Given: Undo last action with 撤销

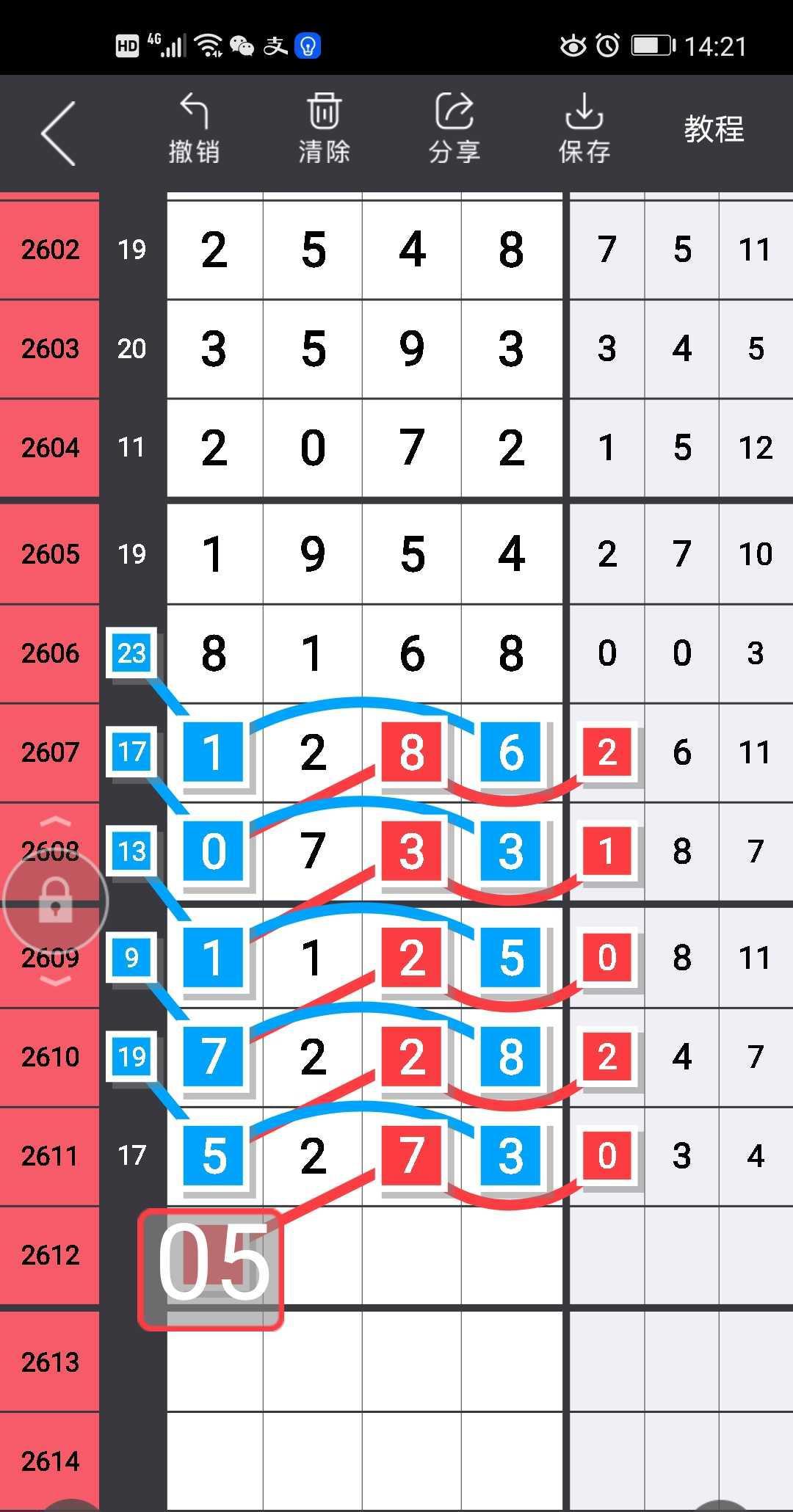Looking at the screenshot, I should pyautogui.click(x=194, y=129).
